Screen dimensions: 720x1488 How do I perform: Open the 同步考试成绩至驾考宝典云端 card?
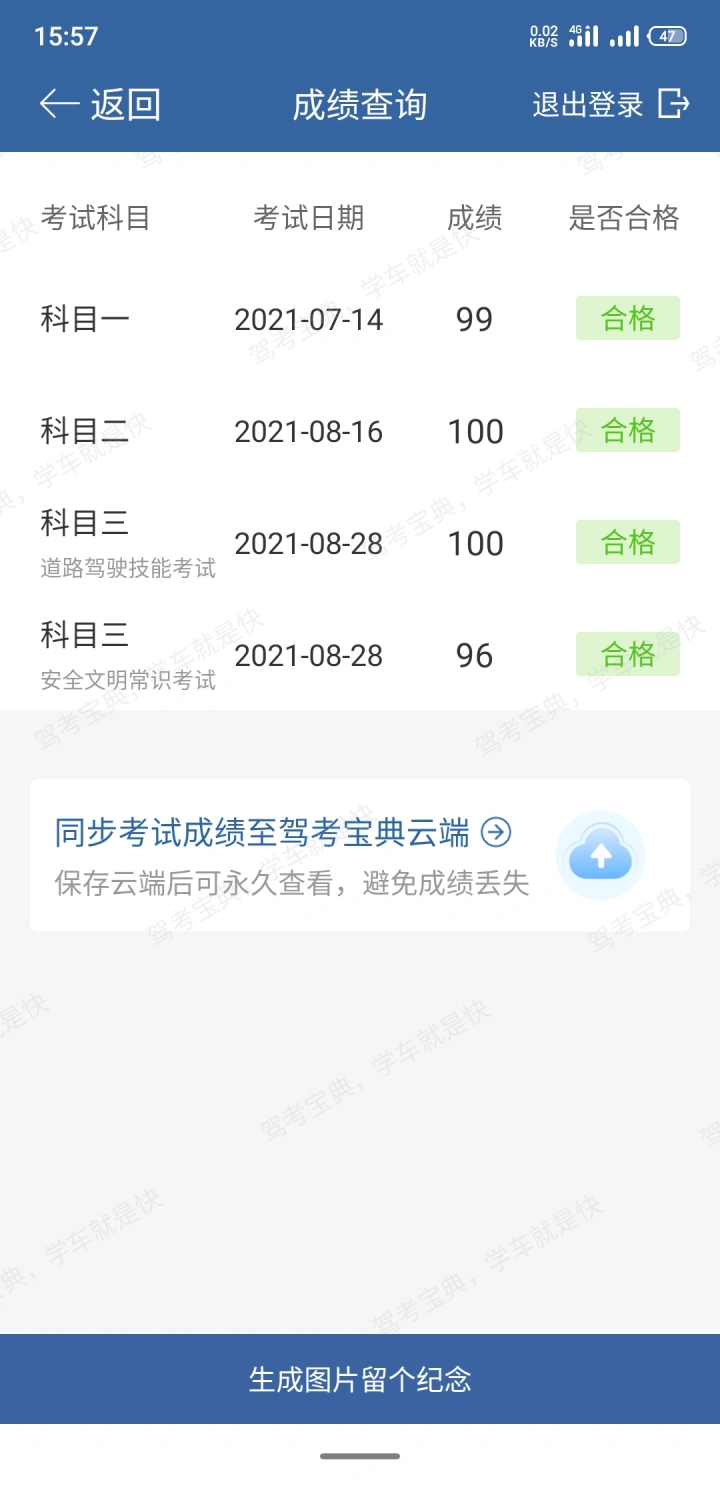[360, 855]
